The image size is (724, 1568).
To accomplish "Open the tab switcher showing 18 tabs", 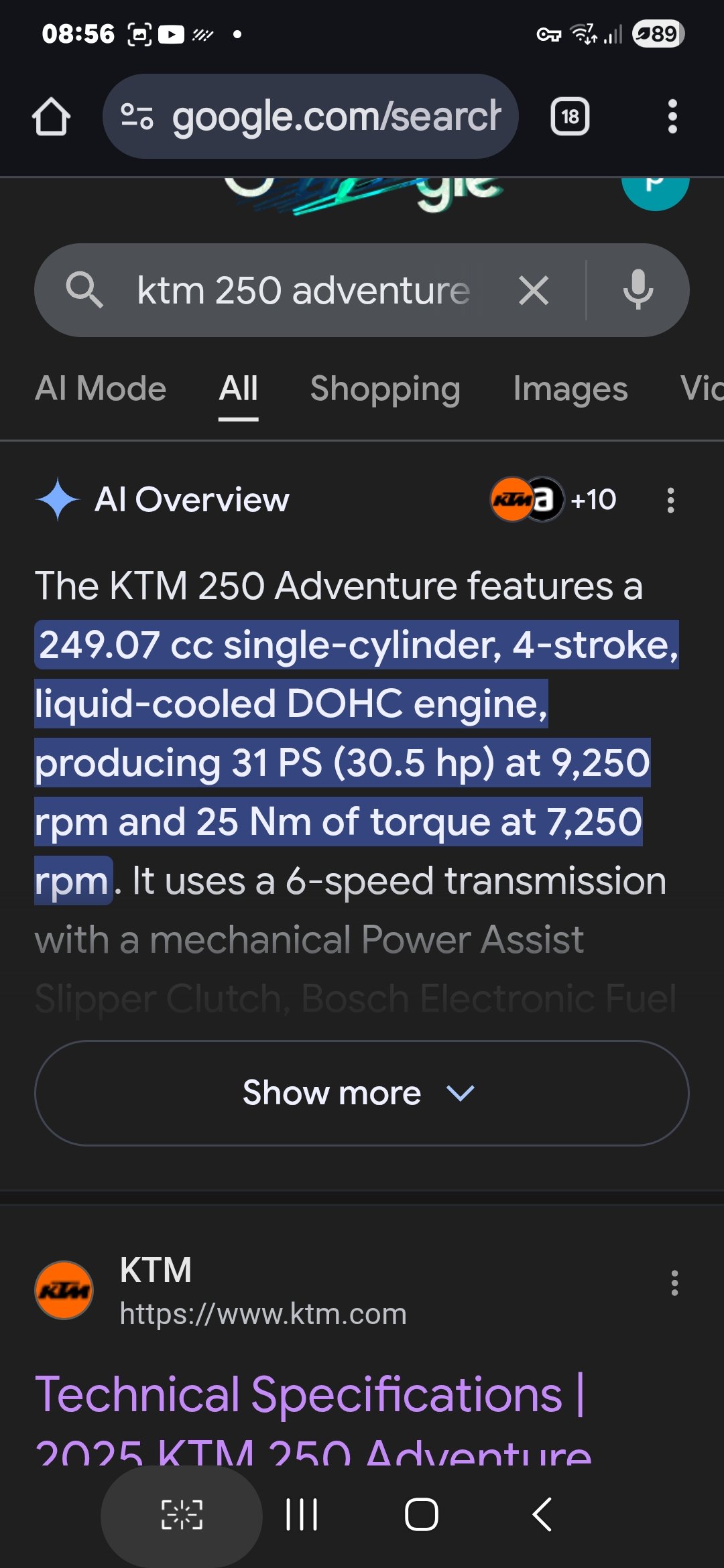I will (570, 117).
